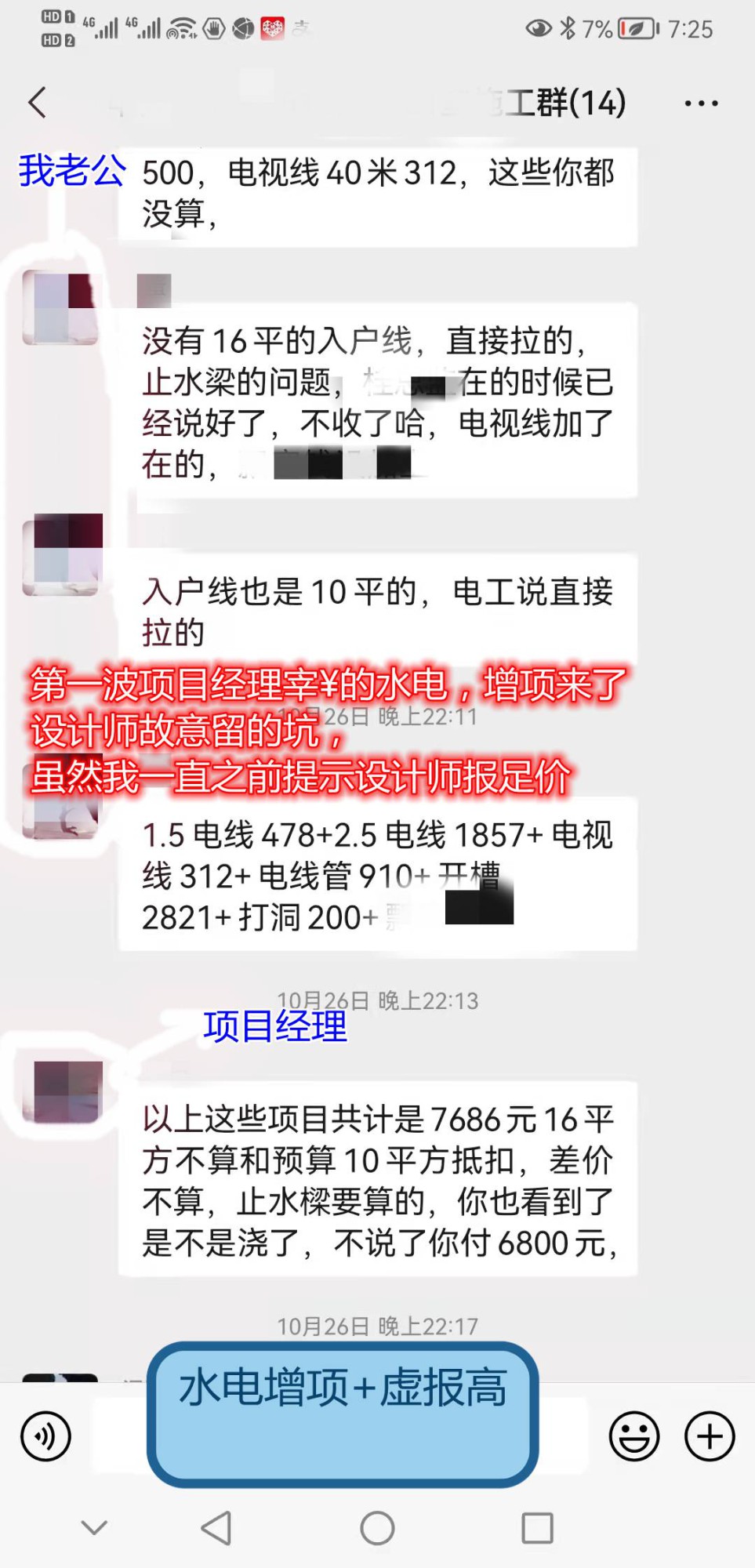755x1568 pixels.
Task: Tap the avatar beside the 入户线也是10平的 message
Action: (63, 554)
